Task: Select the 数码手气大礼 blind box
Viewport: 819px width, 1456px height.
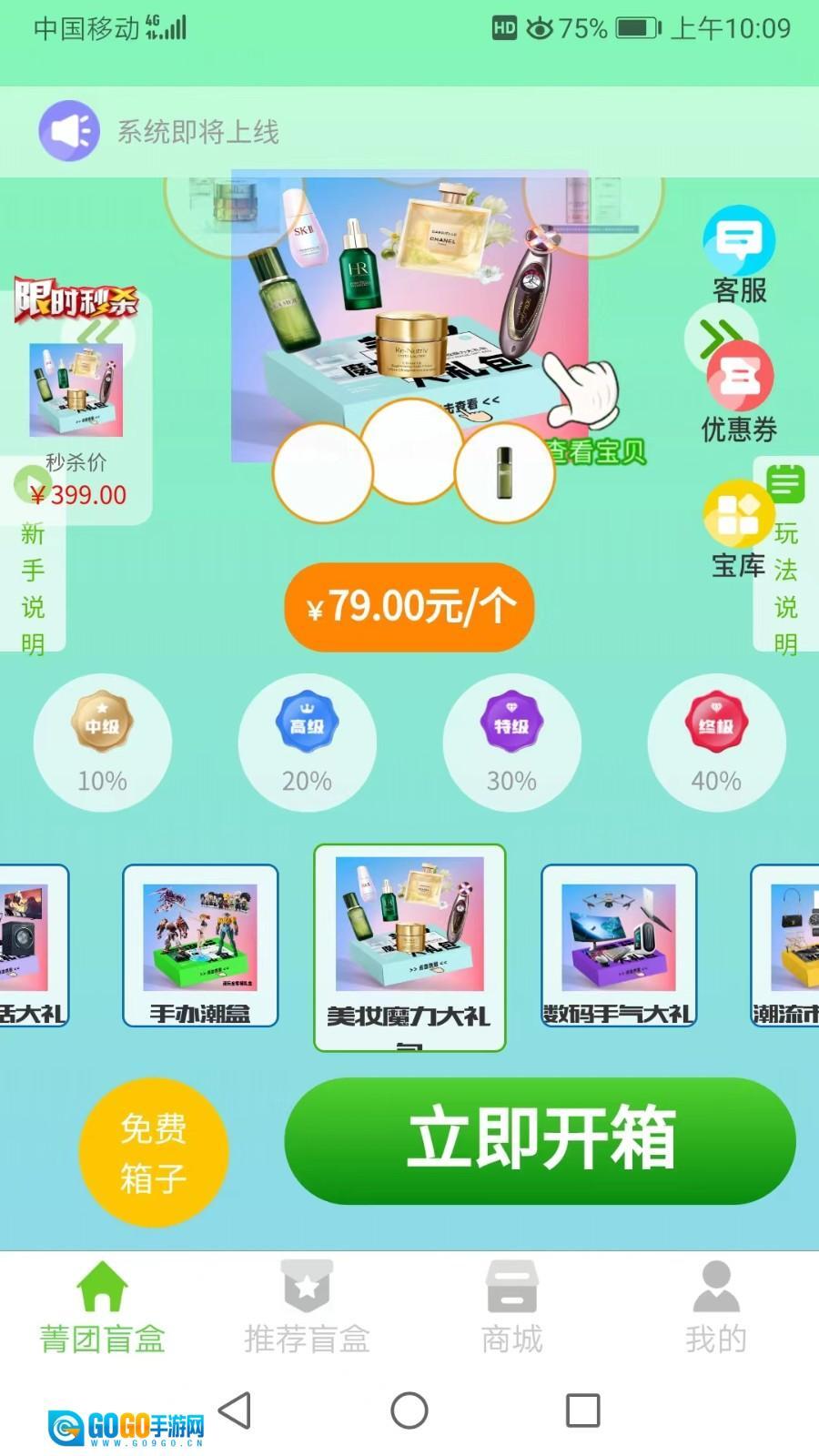Action: coord(619,946)
